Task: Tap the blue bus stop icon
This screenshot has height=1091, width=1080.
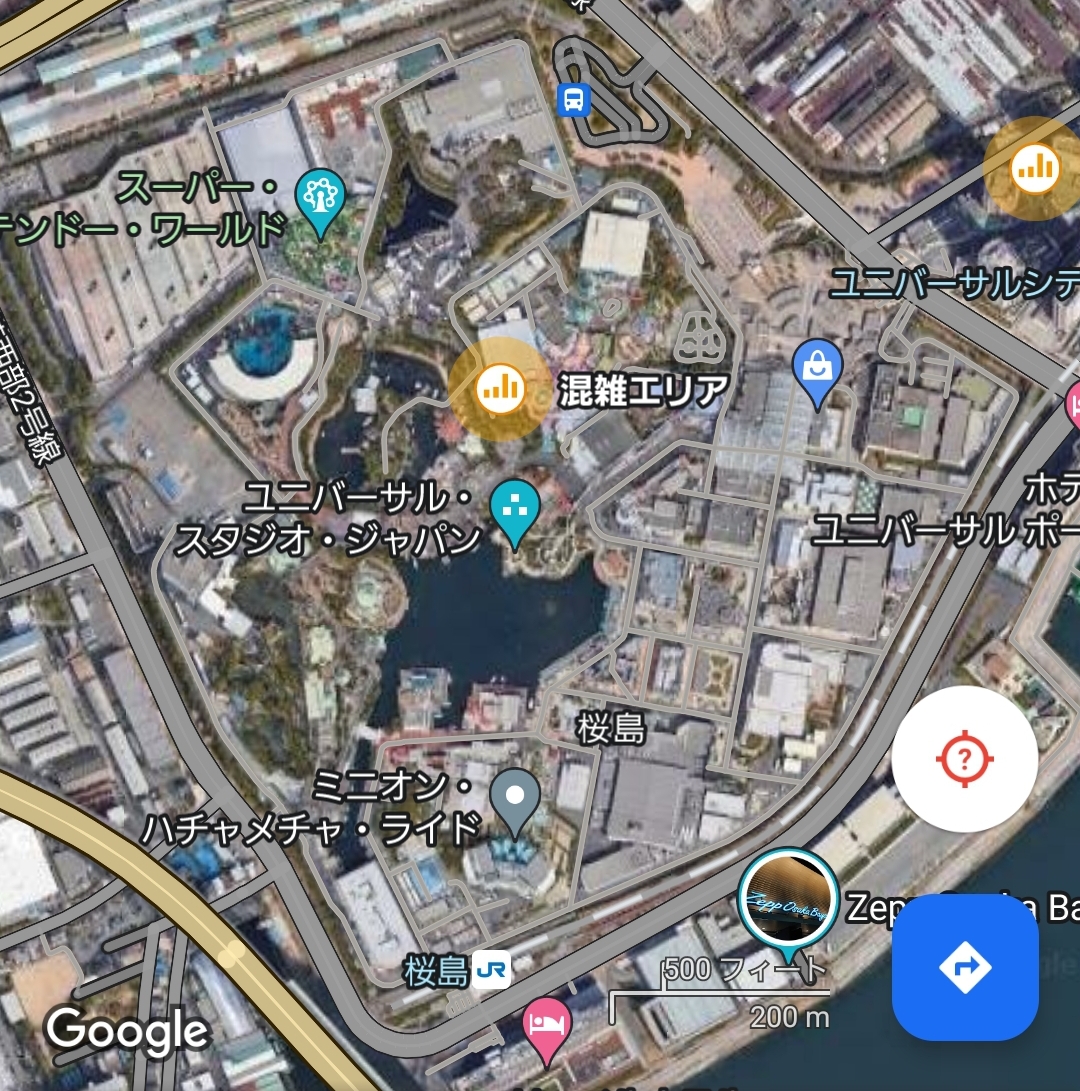Action: point(574,99)
